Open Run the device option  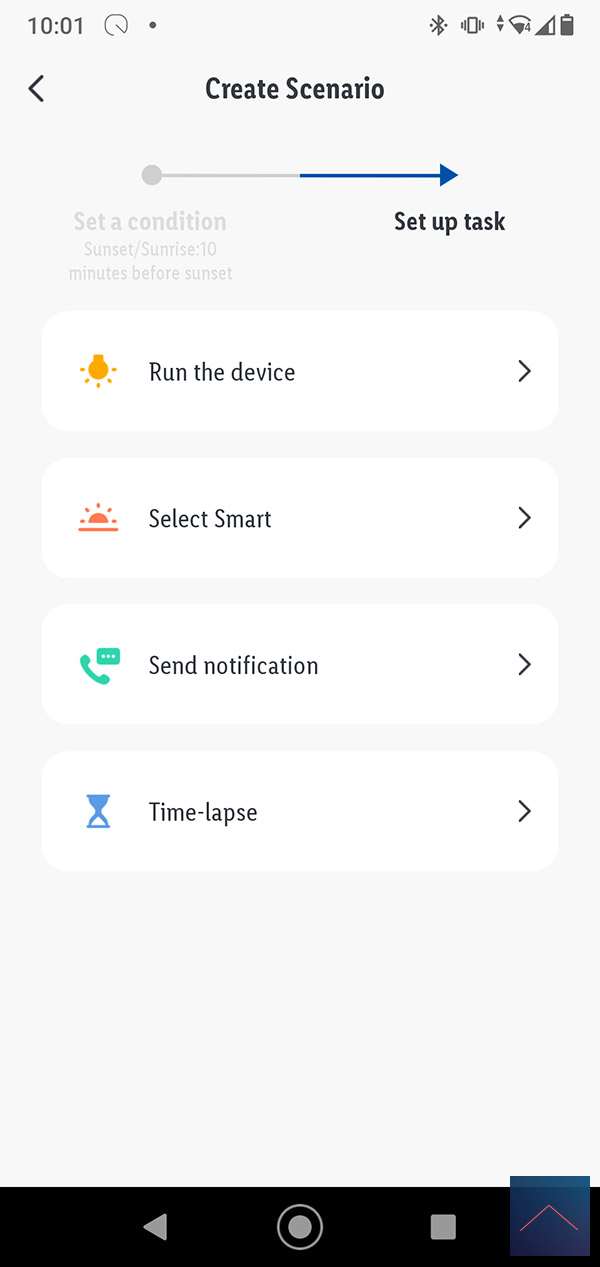[x=299, y=371]
